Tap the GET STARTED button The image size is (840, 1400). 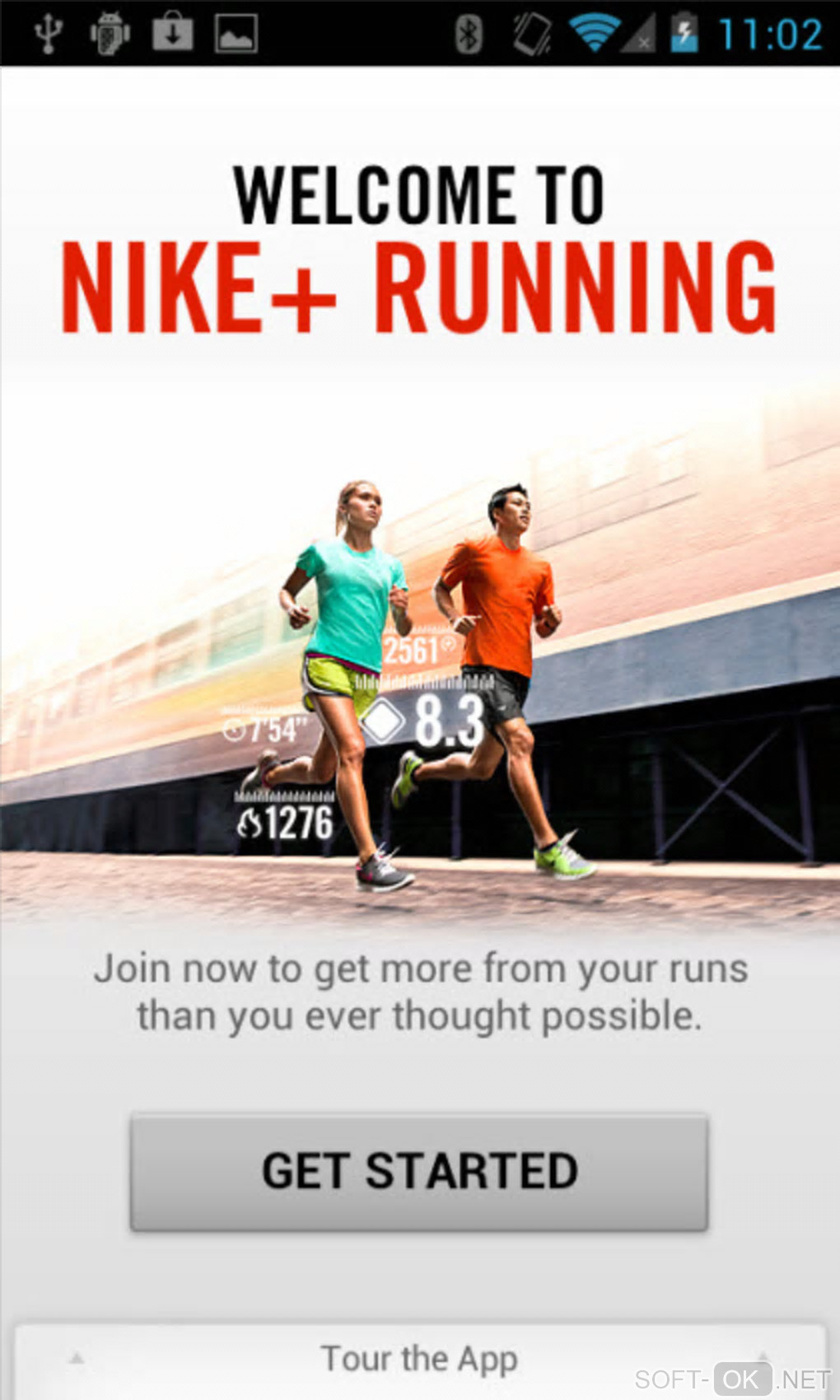click(x=418, y=1171)
